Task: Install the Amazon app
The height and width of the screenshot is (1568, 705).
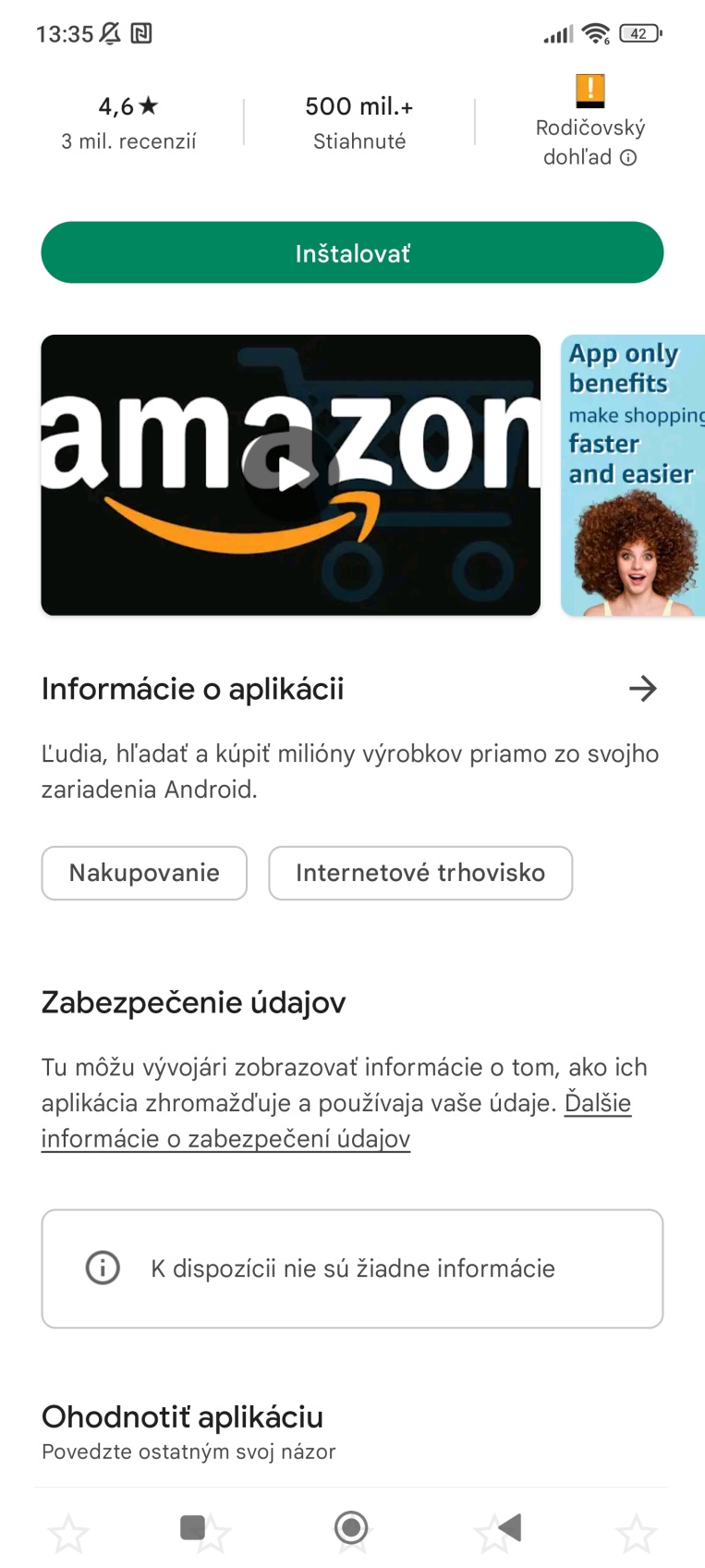Action: coord(352,252)
